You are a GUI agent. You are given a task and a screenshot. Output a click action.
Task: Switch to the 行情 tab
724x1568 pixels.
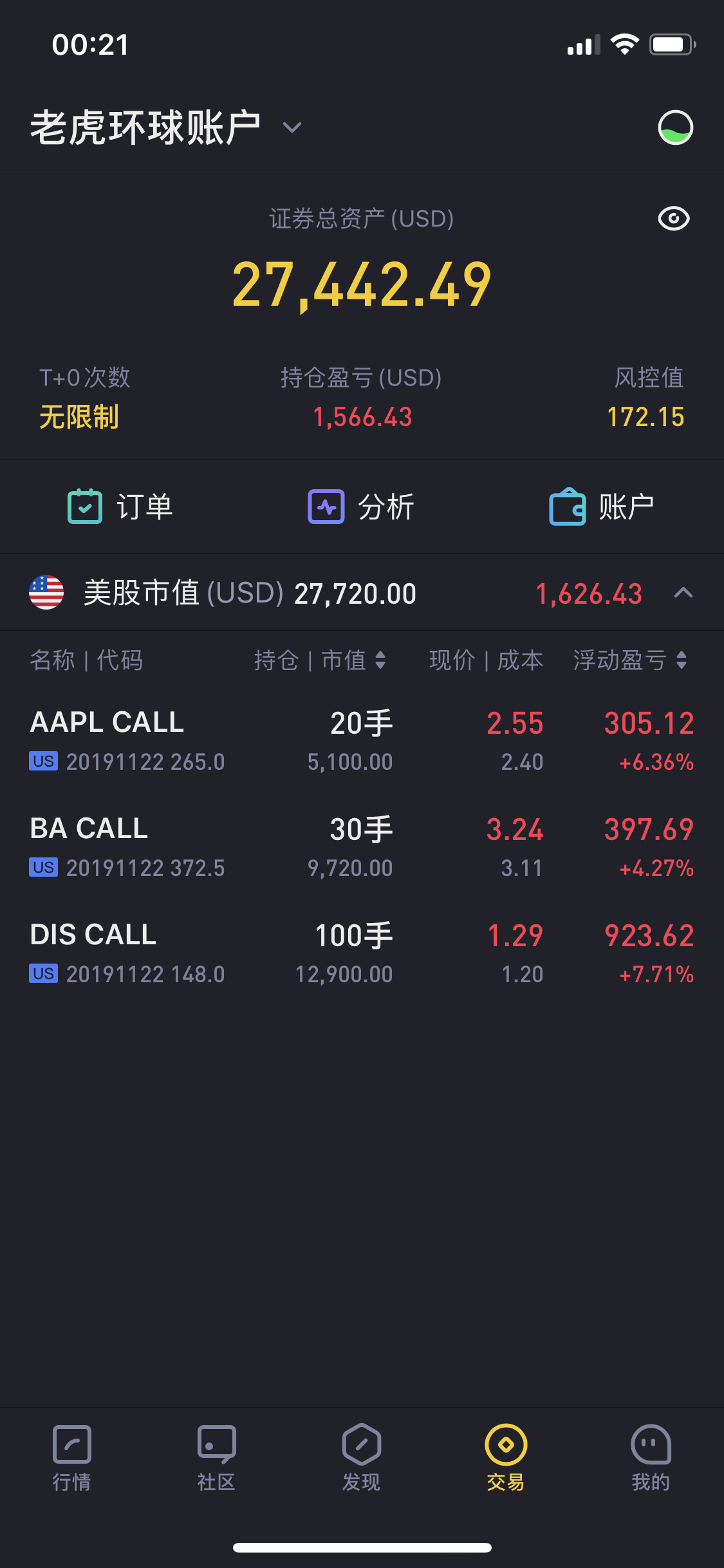[x=72, y=1458]
